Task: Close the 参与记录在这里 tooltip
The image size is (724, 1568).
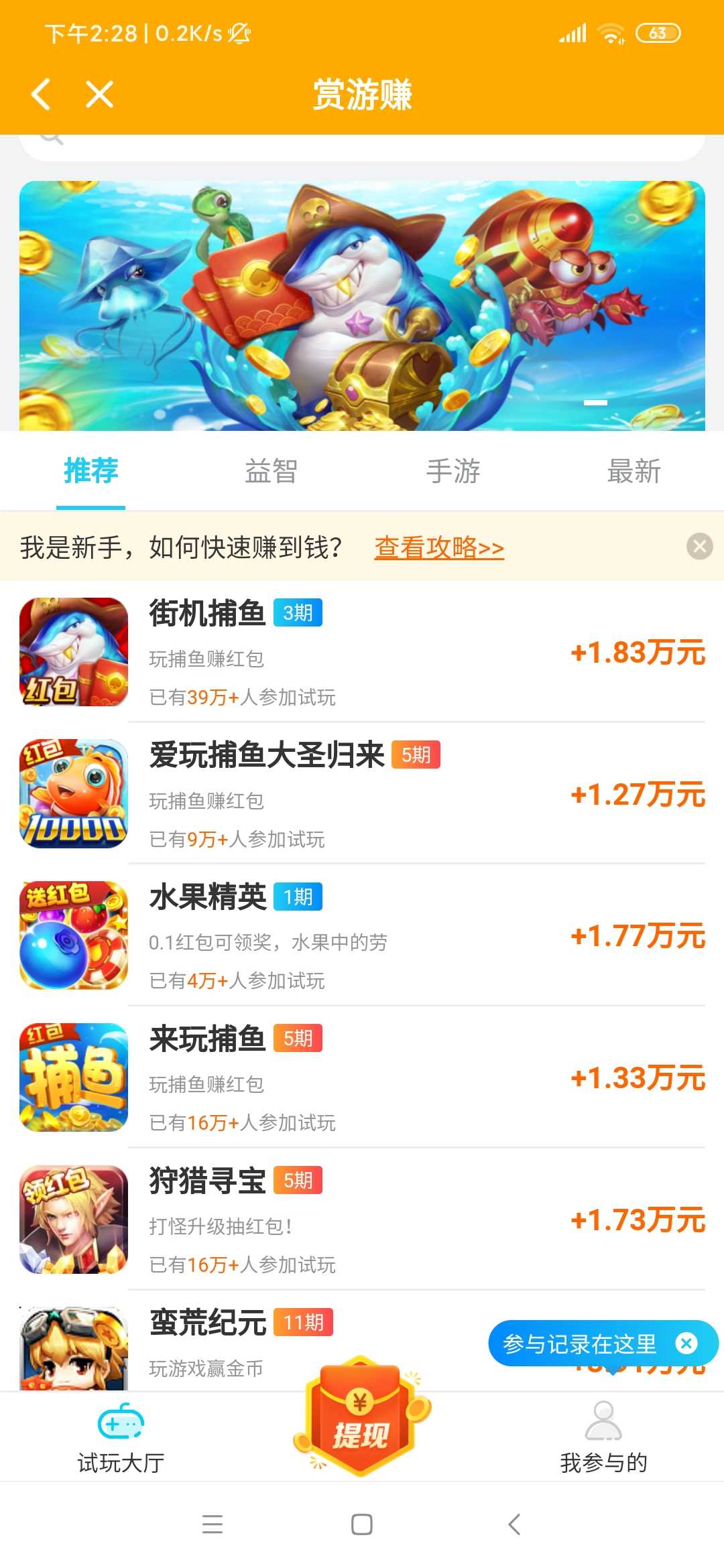Action: pyautogui.click(x=686, y=1343)
